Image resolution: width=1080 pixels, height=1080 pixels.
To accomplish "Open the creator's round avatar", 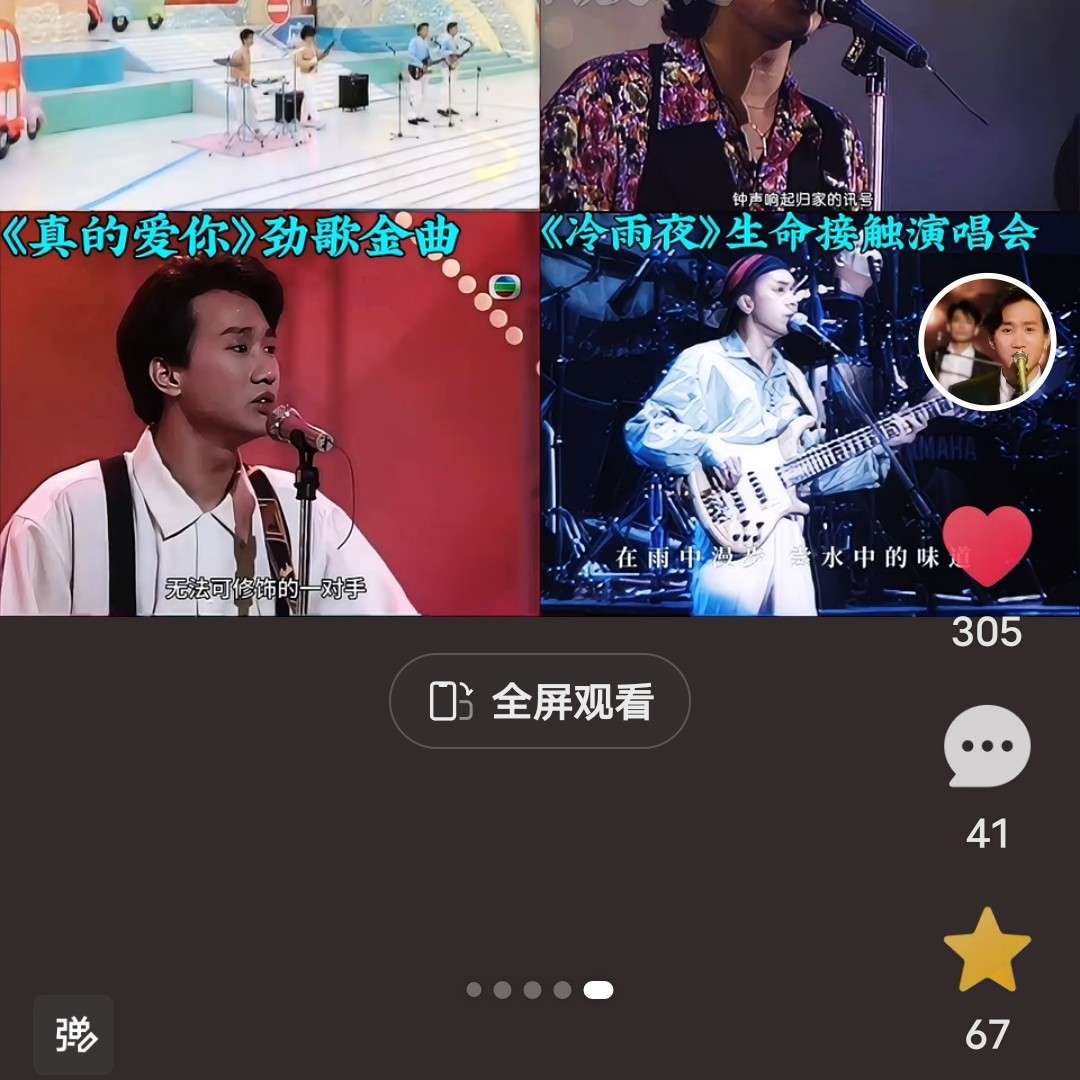I will click(987, 342).
